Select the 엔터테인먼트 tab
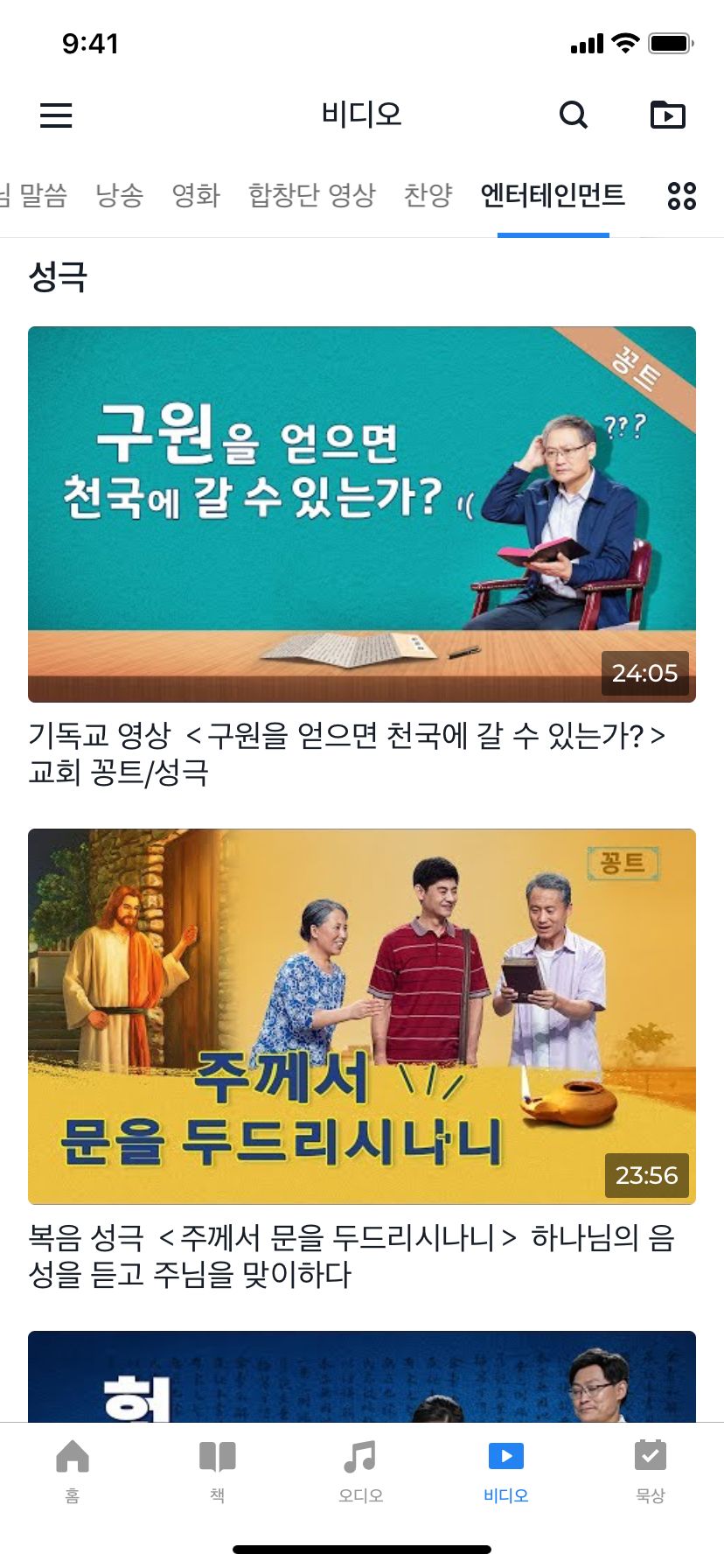Screen dimensions: 724x1568 (553, 194)
